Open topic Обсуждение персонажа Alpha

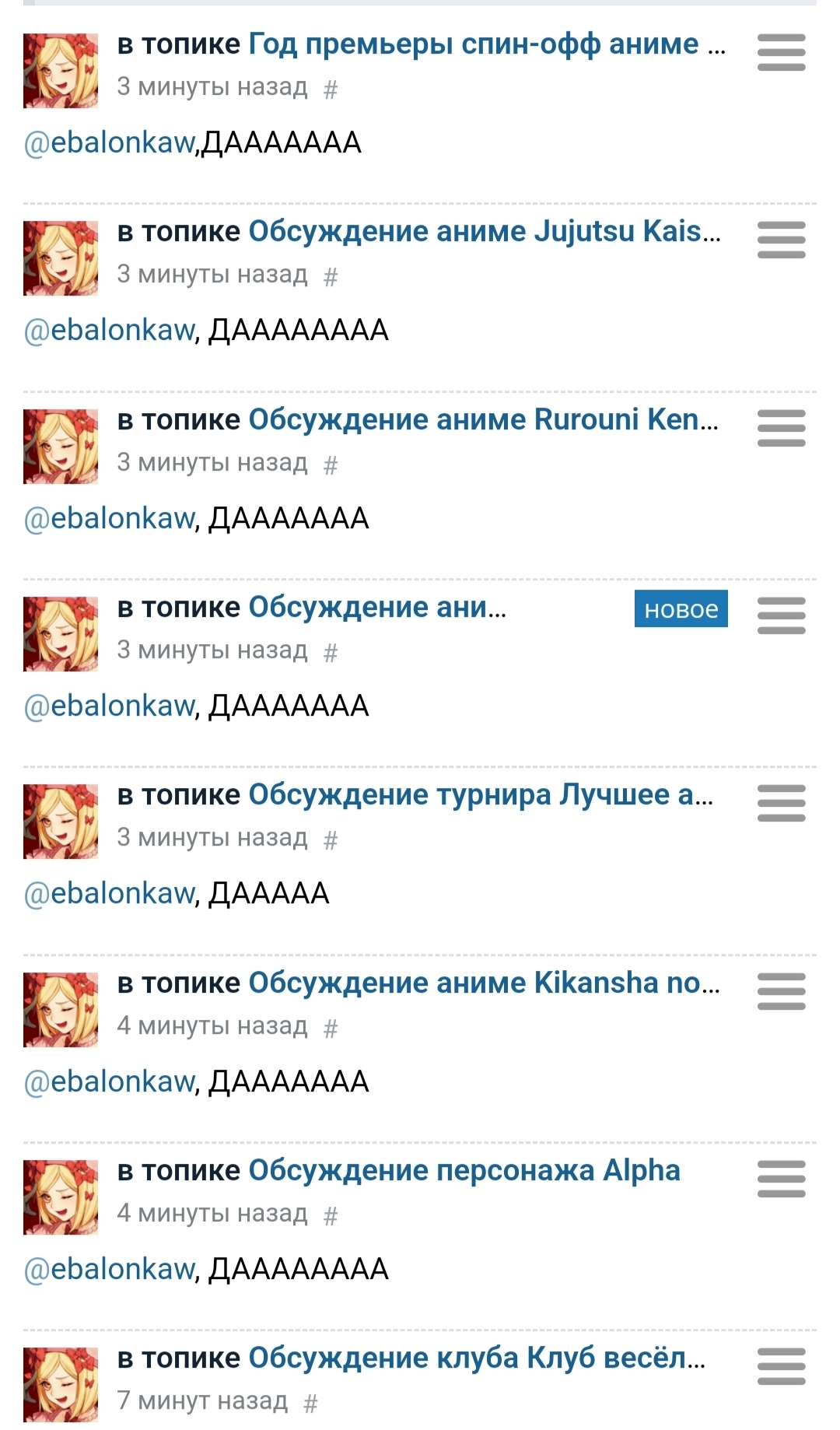tap(464, 1171)
